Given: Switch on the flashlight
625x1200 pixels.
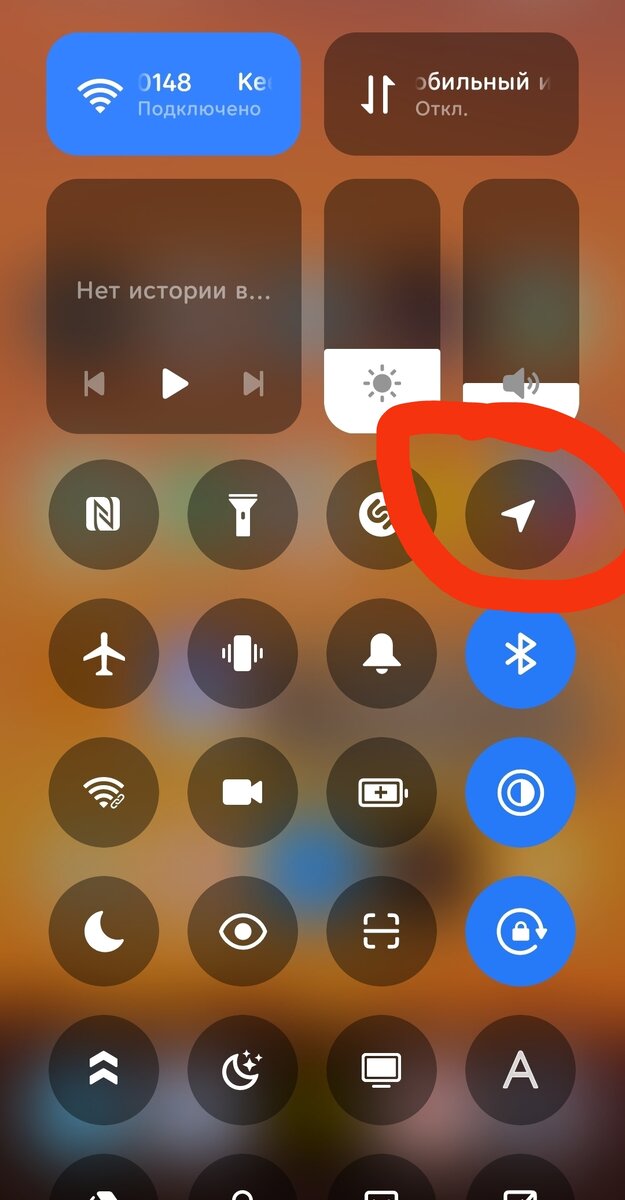Looking at the screenshot, I should [242, 515].
